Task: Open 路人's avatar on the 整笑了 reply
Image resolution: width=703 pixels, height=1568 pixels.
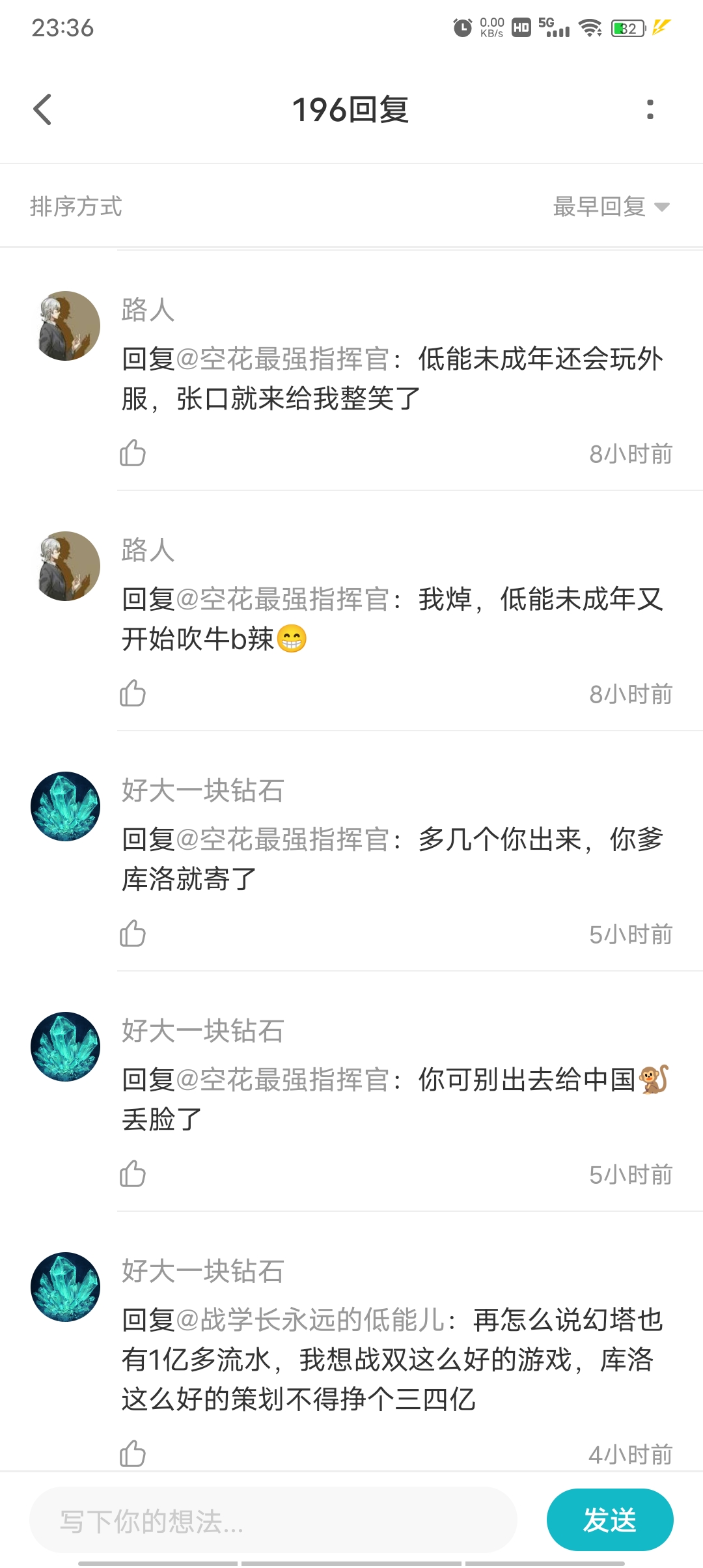Action: click(66, 326)
